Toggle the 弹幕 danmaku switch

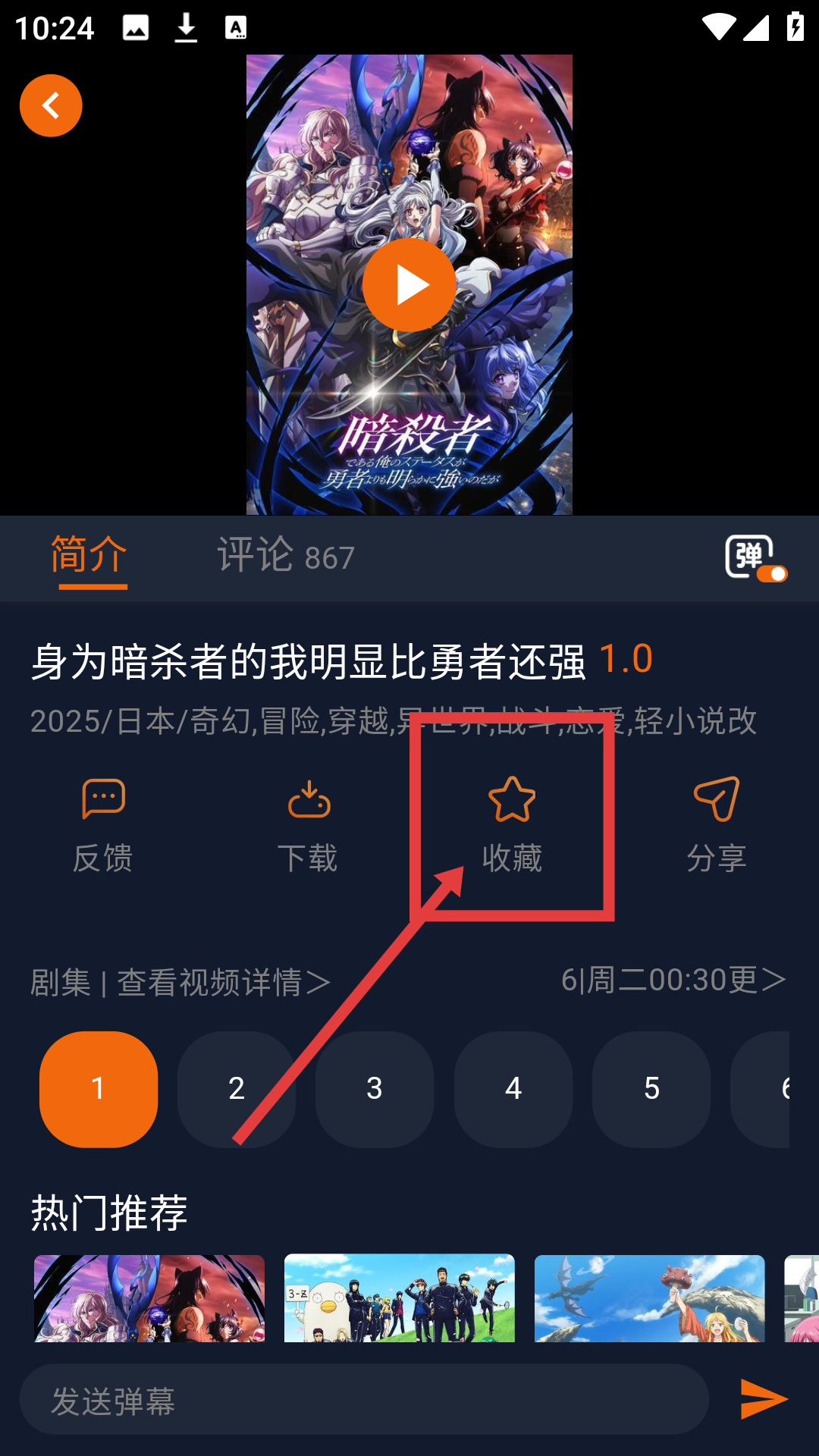click(x=755, y=558)
